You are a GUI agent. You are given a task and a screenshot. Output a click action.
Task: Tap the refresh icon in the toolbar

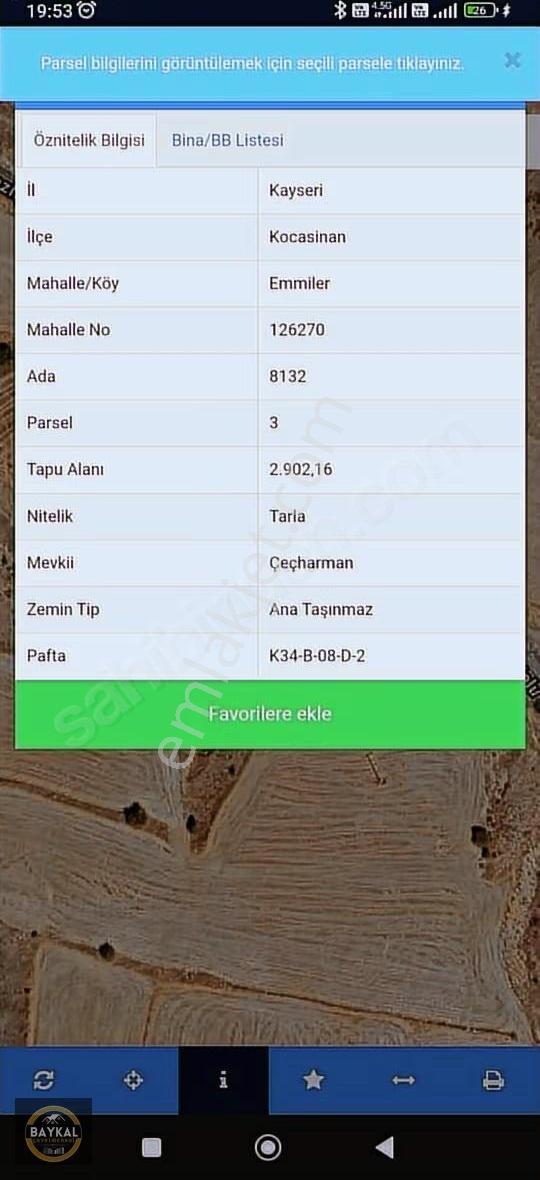click(x=44, y=1081)
